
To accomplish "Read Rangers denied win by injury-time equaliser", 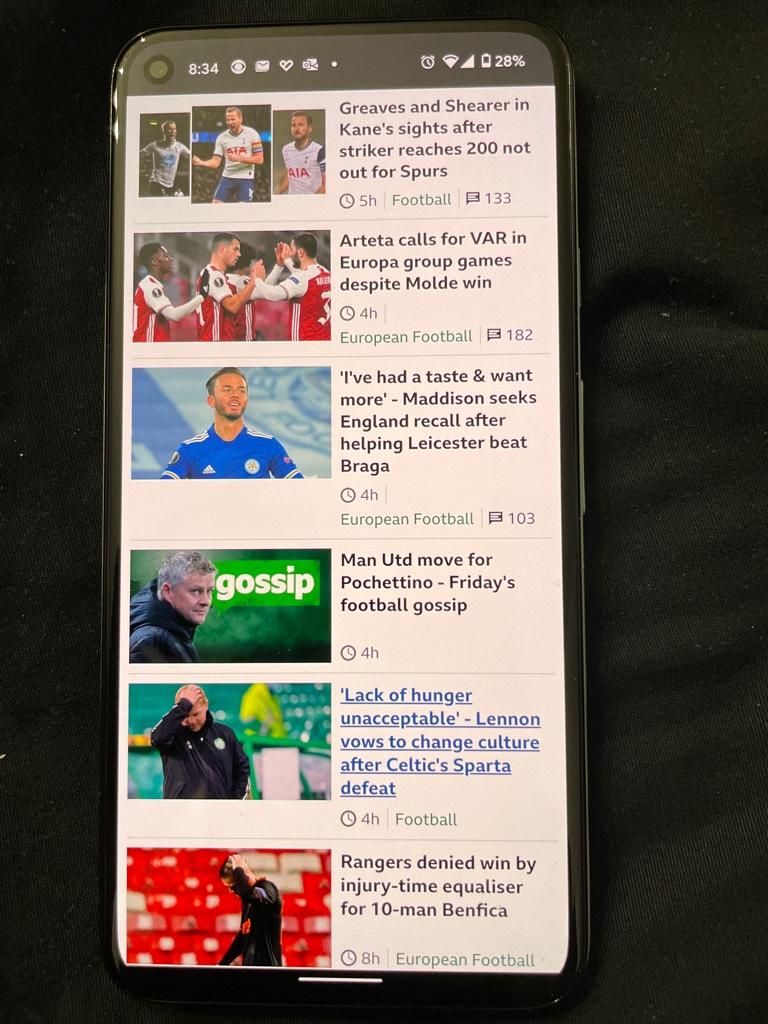I will 438,886.
